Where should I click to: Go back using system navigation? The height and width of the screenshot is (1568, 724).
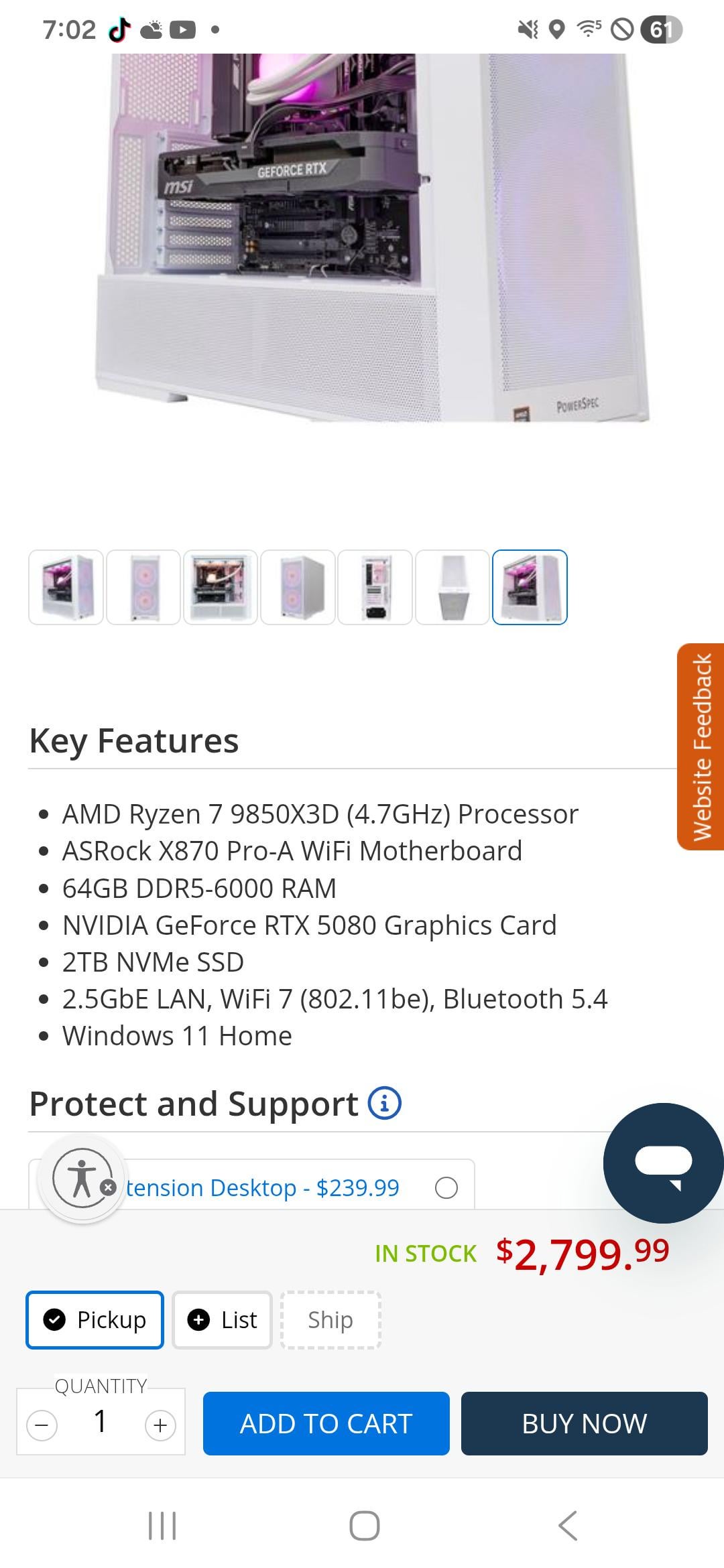[567, 1526]
